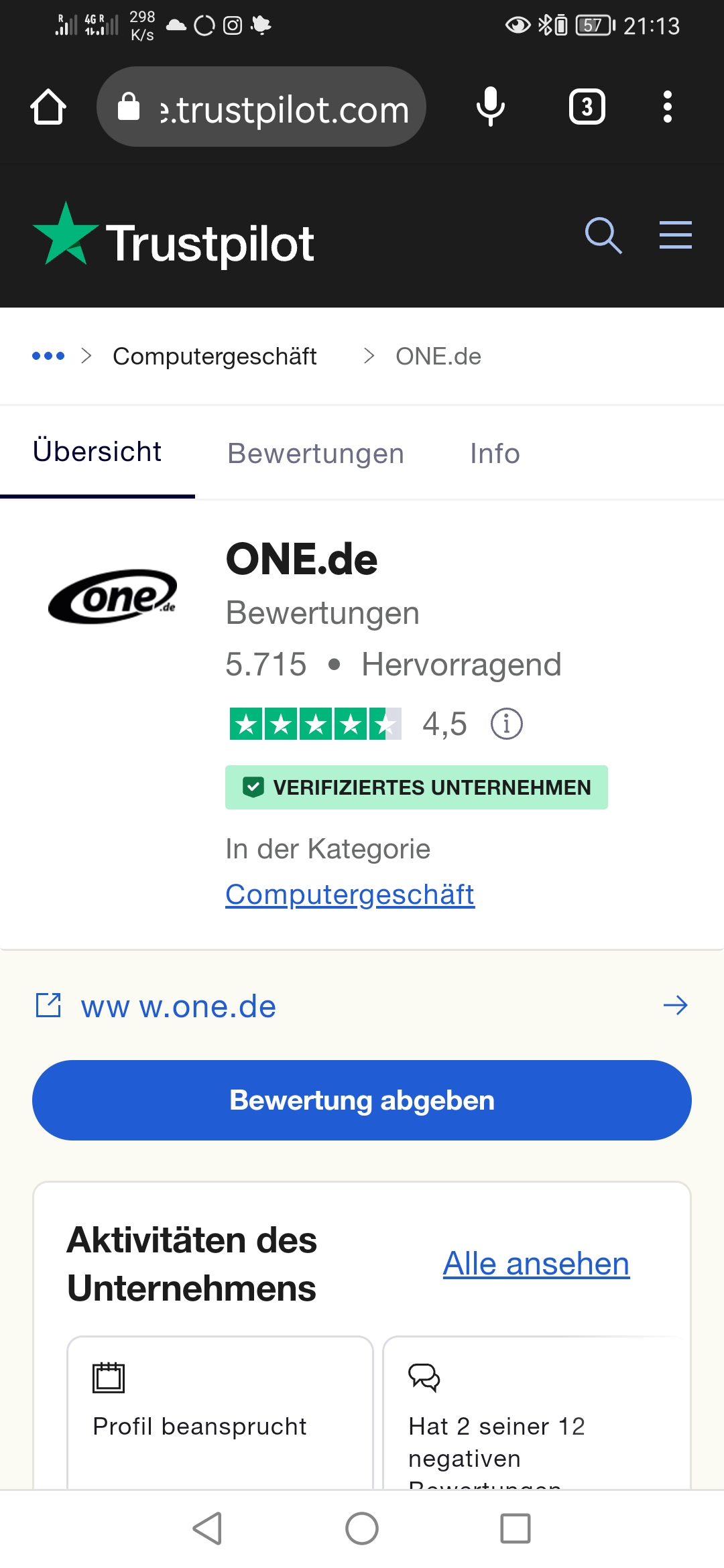This screenshot has width=724, height=1568.
Task: Go back with the system back button
Action: [x=207, y=1528]
